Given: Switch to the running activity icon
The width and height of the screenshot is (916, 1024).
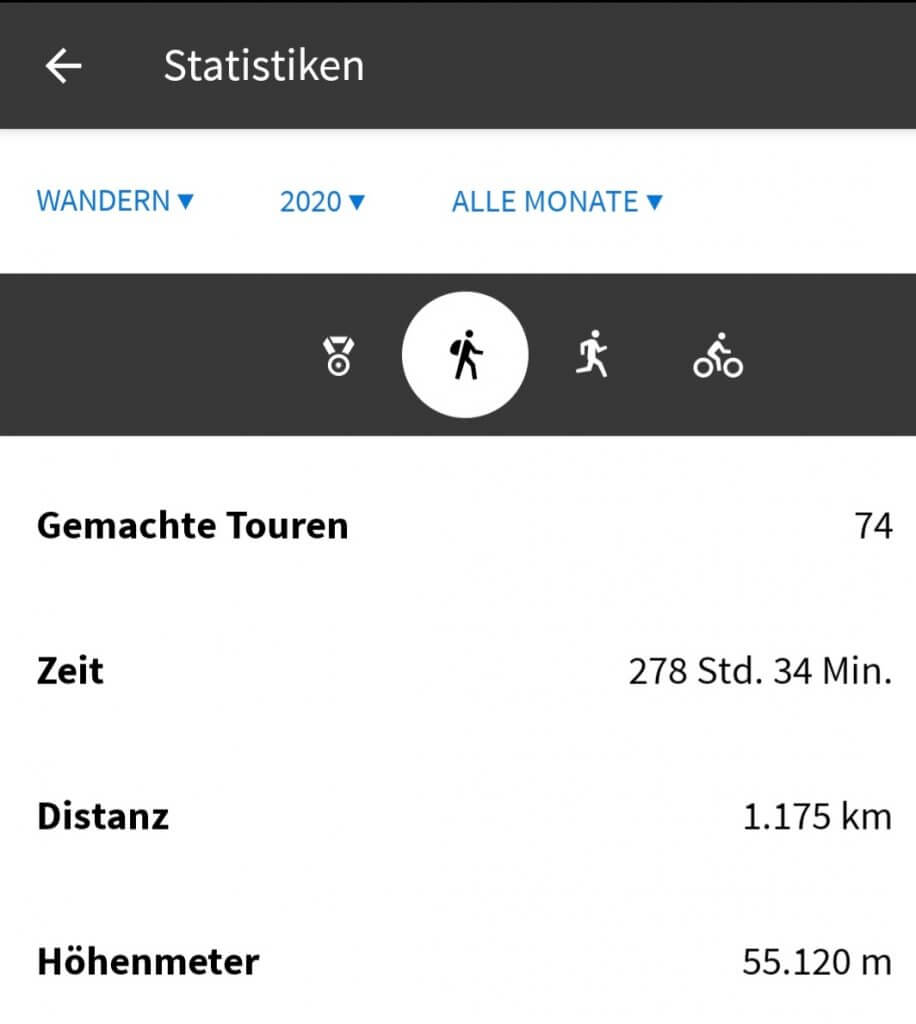Looking at the screenshot, I should (x=591, y=355).
